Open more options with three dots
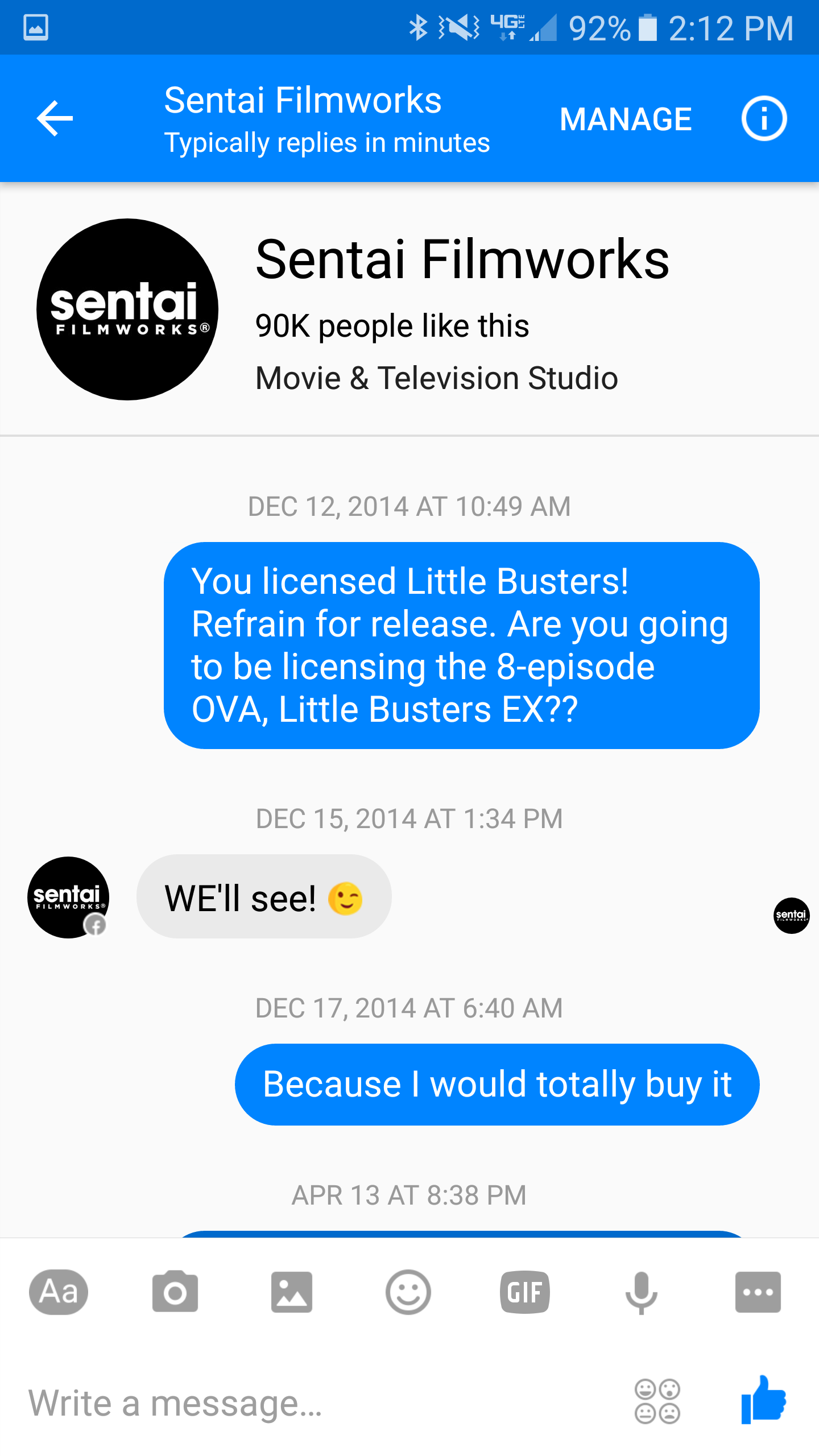This screenshot has height=1456, width=819. coord(758,1292)
